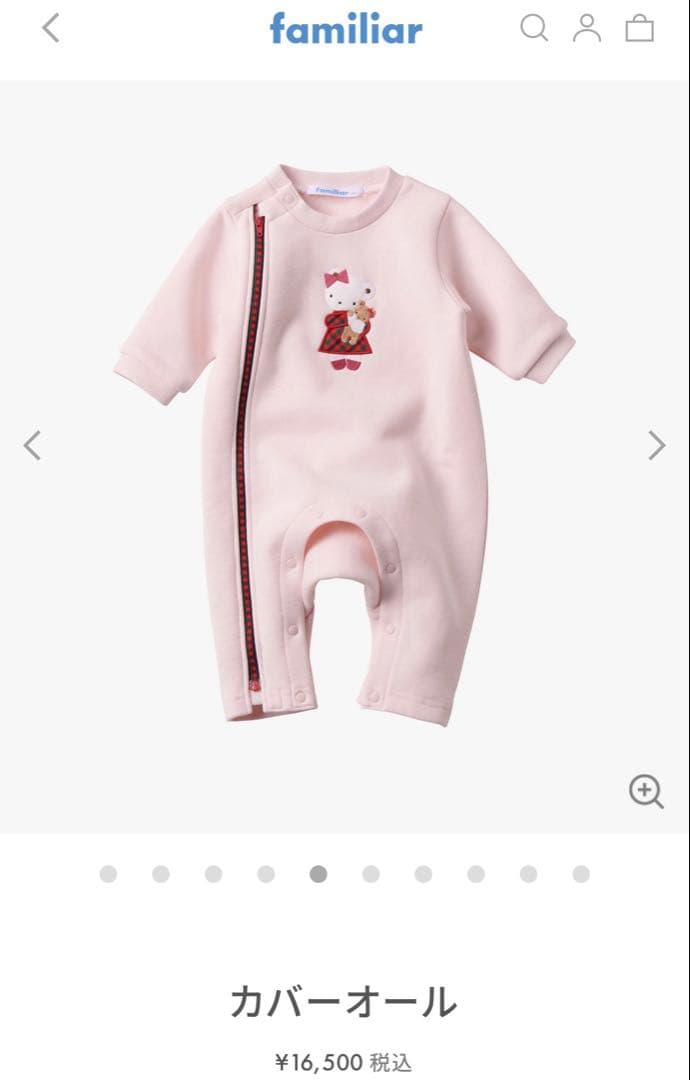Show the previous product image
Screen dimensions: 690x1080
[33, 445]
